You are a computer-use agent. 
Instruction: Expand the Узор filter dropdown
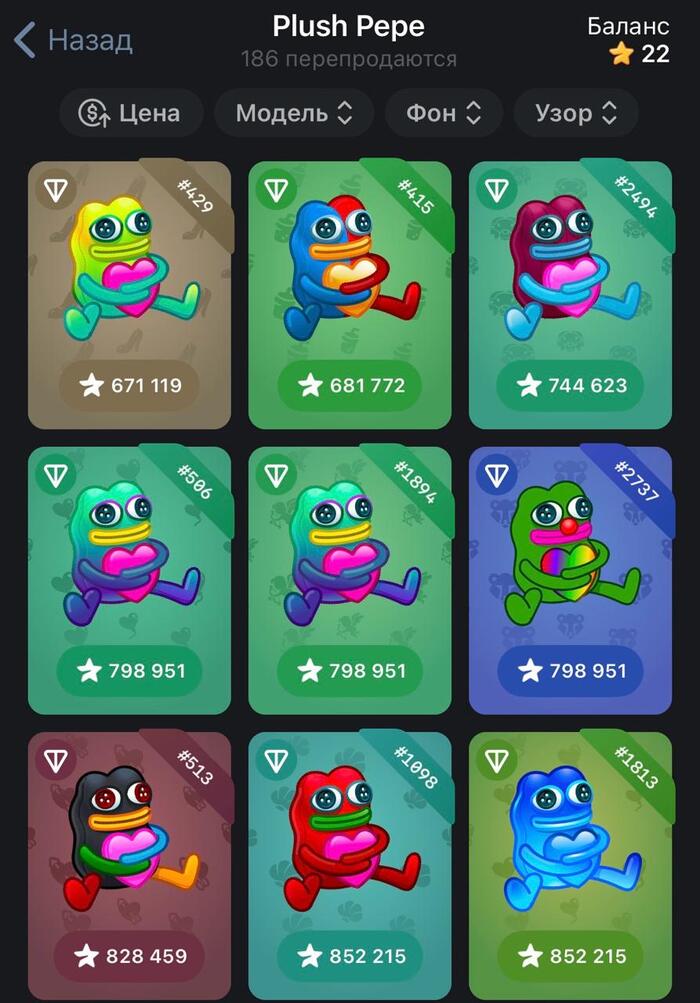[x=575, y=113]
